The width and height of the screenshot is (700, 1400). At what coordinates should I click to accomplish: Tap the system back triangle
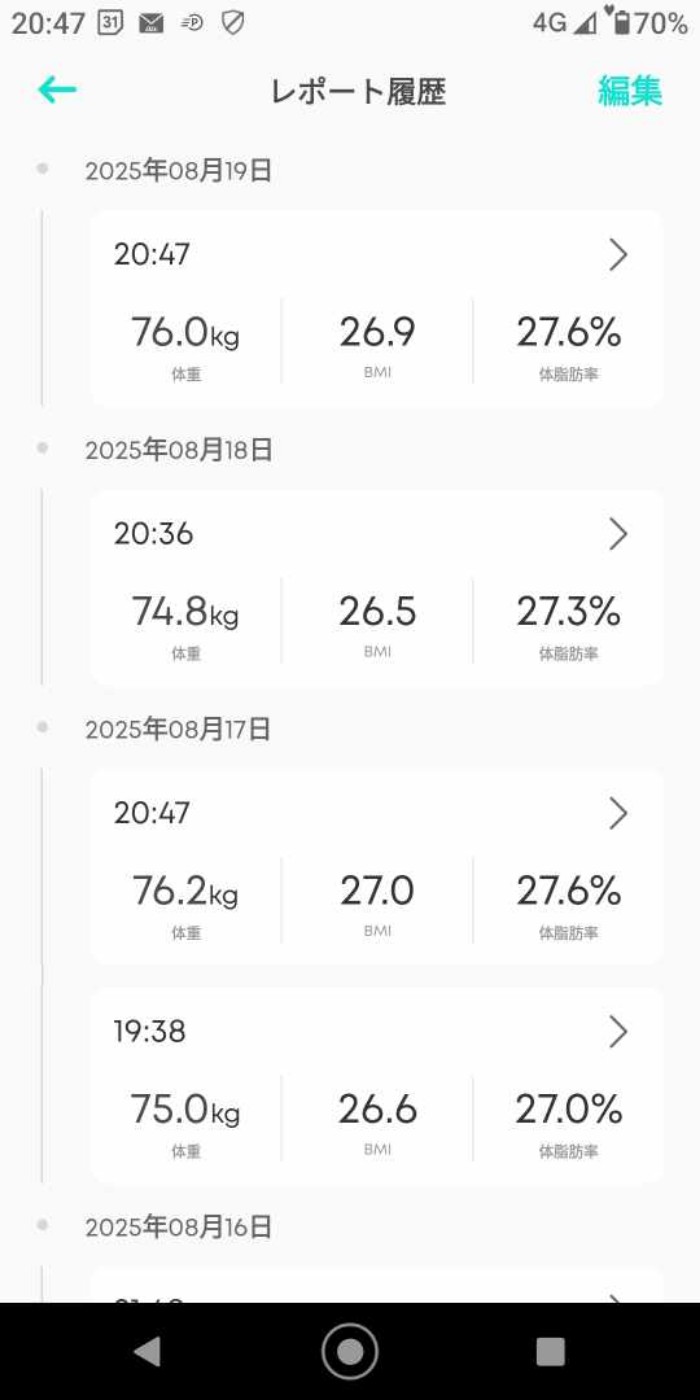tap(148, 1351)
